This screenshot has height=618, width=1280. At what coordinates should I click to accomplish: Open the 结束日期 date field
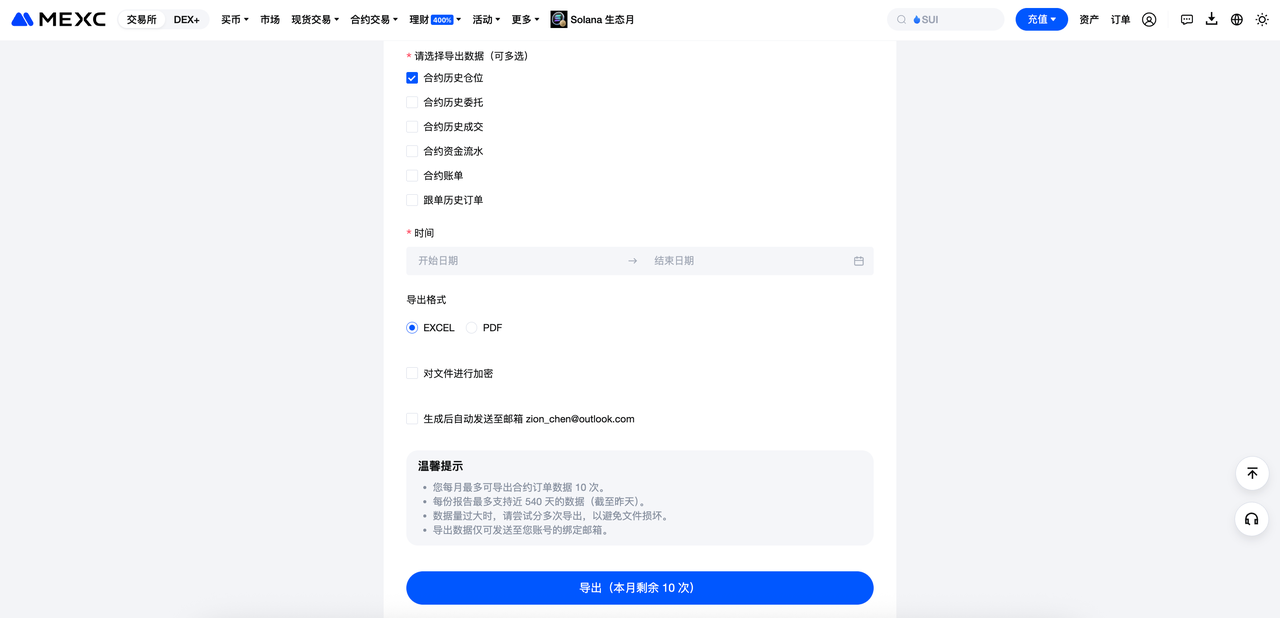(745, 261)
